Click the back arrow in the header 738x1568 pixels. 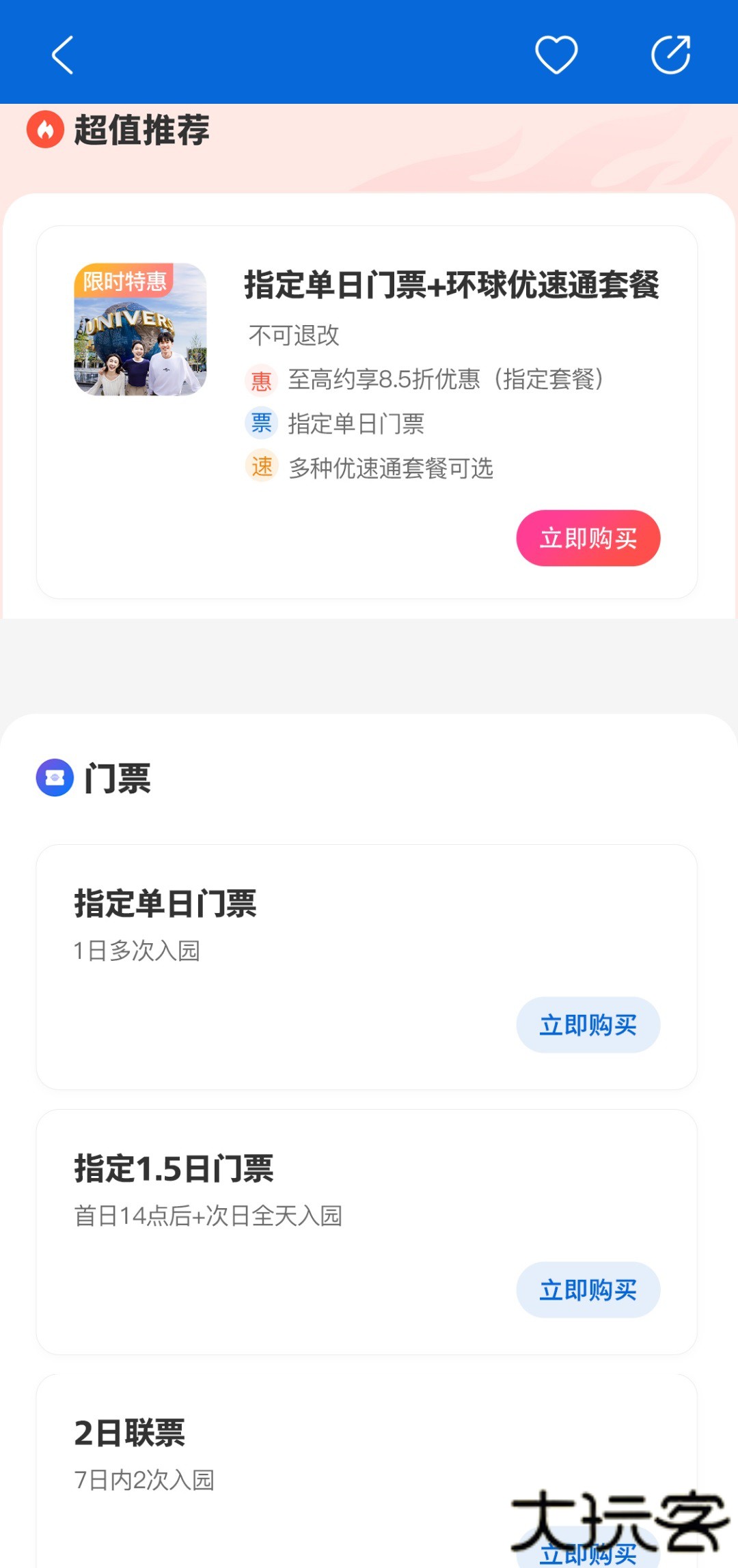pos(61,56)
